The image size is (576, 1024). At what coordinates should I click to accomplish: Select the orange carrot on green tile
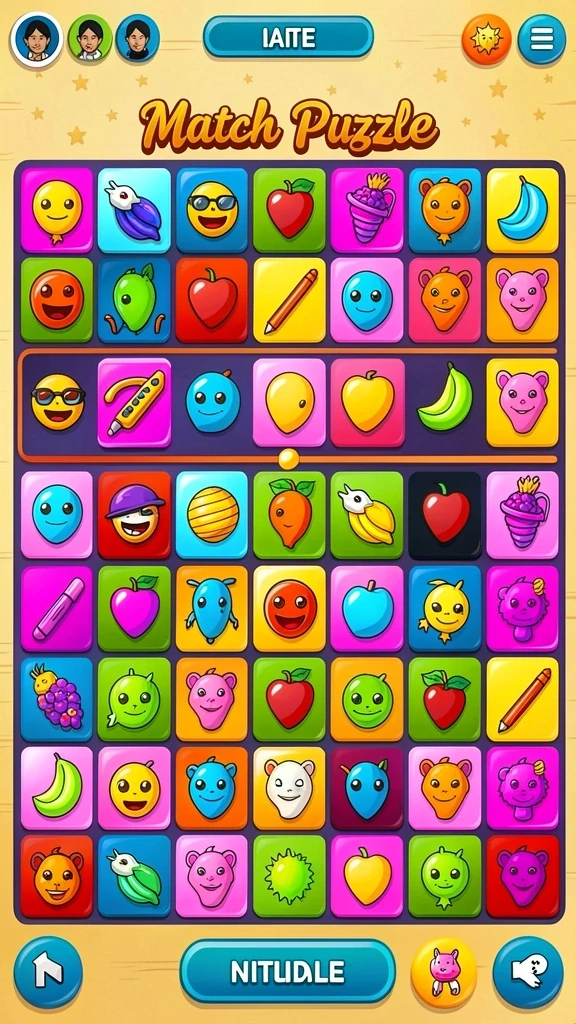click(289, 515)
